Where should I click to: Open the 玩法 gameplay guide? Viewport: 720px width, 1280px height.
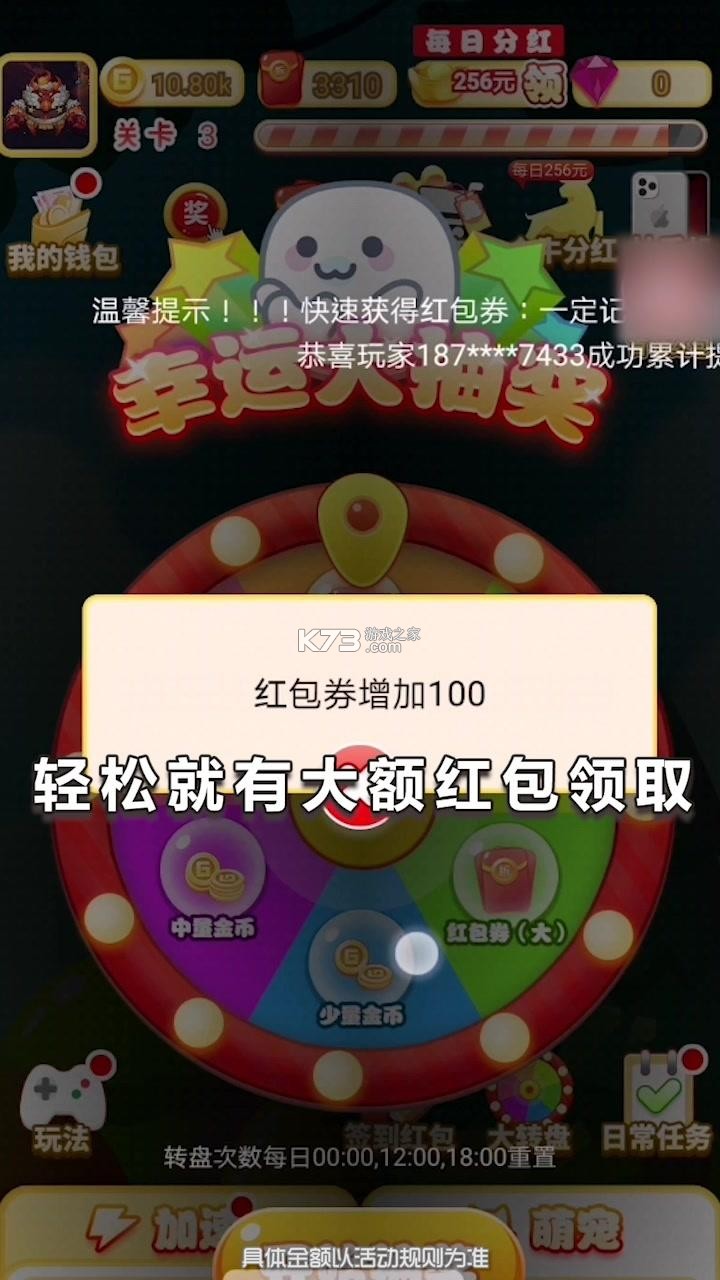[58, 1105]
